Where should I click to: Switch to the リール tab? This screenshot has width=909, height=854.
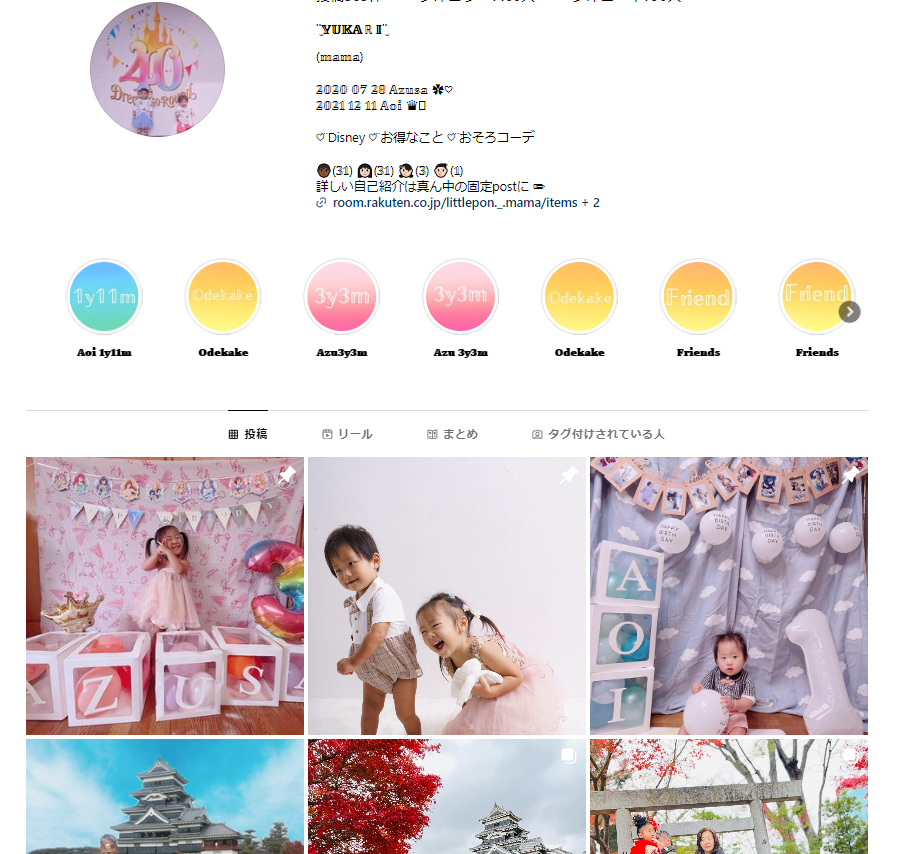(x=347, y=434)
